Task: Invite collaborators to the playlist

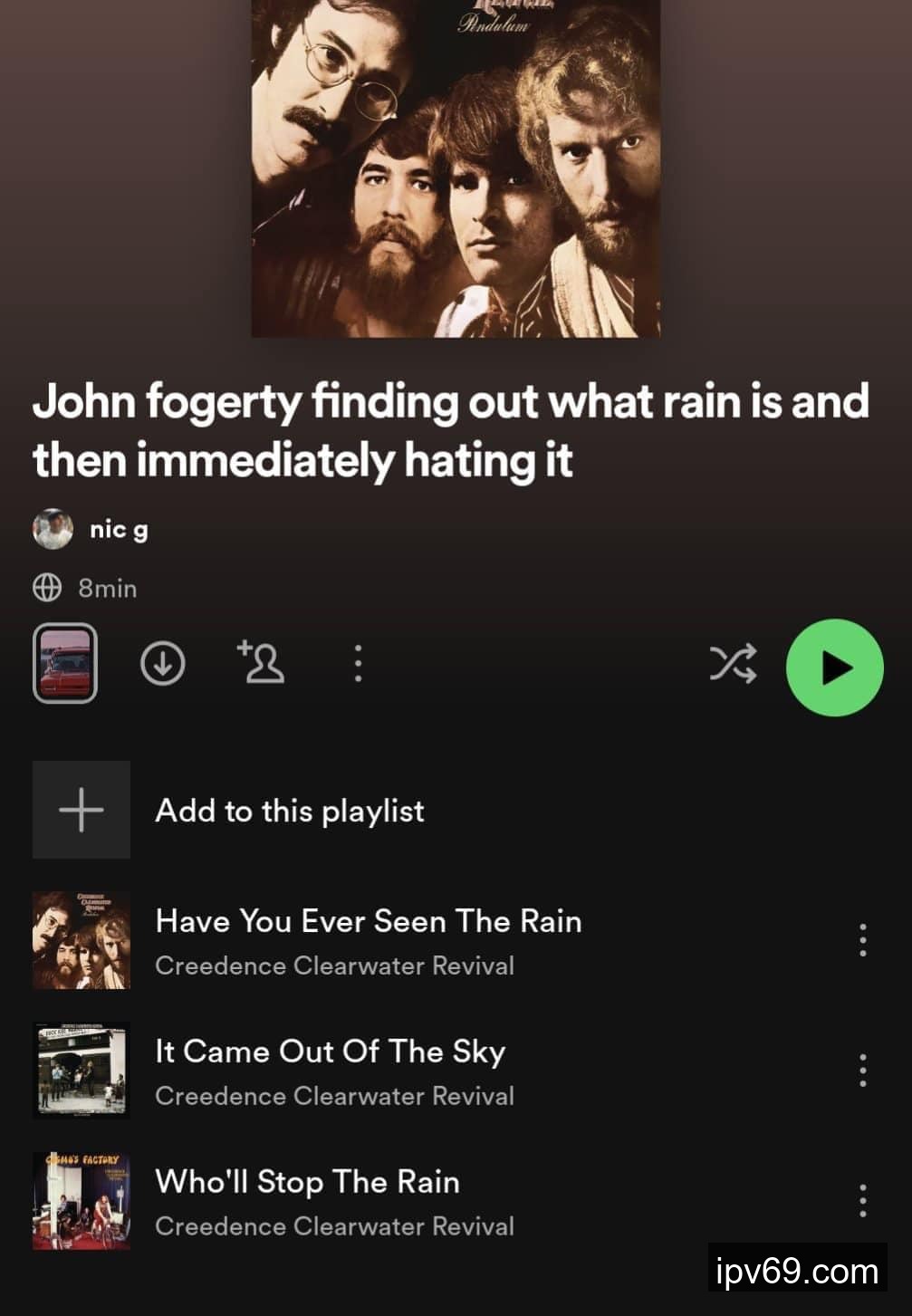Action: pos(261,662)
